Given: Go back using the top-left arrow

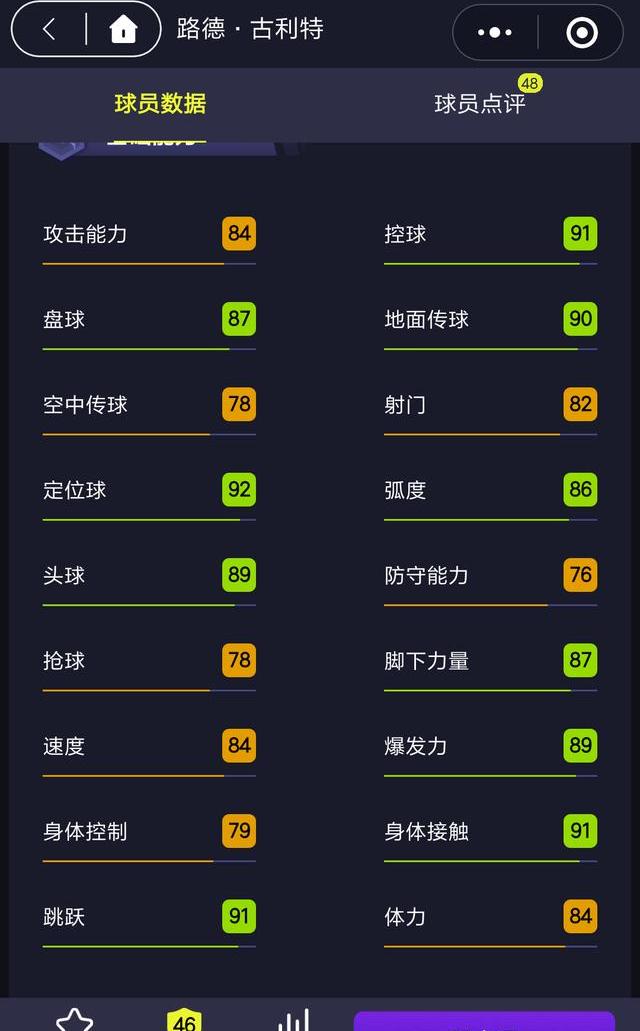Looking at the screenshot, I should click(x=49, y=30).
